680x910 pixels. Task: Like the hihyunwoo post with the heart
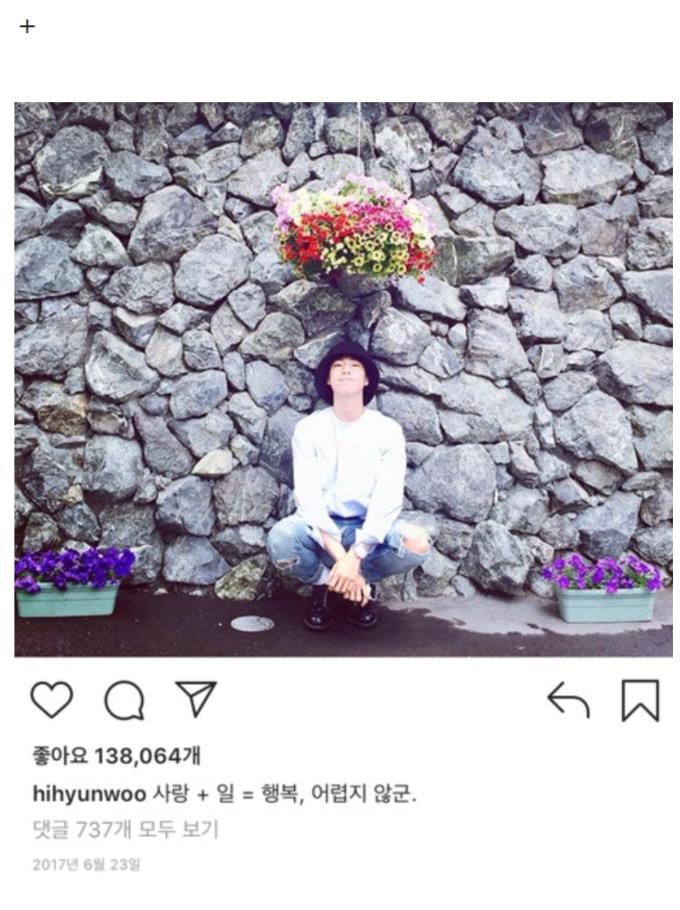pyautogui.click(x=51, y=700)
